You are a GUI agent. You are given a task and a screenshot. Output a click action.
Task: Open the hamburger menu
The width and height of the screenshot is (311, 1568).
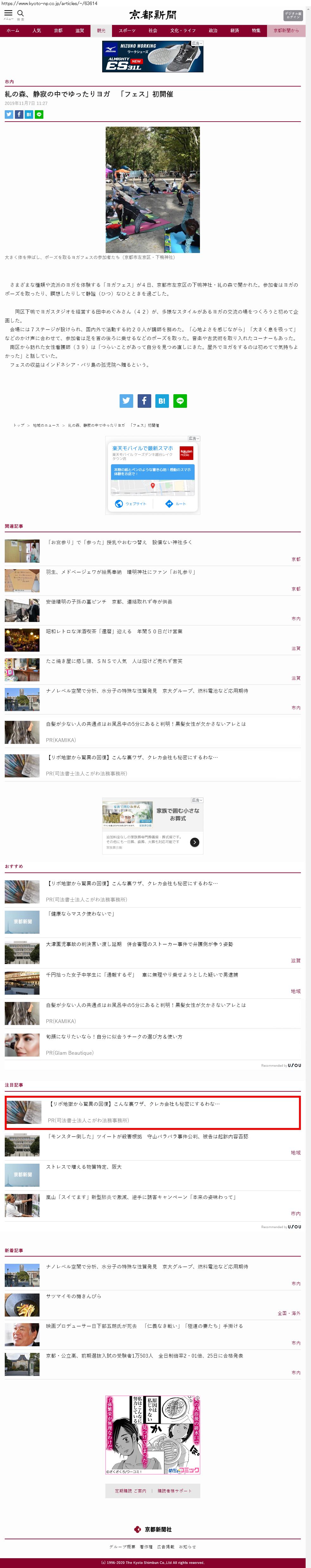8,13
